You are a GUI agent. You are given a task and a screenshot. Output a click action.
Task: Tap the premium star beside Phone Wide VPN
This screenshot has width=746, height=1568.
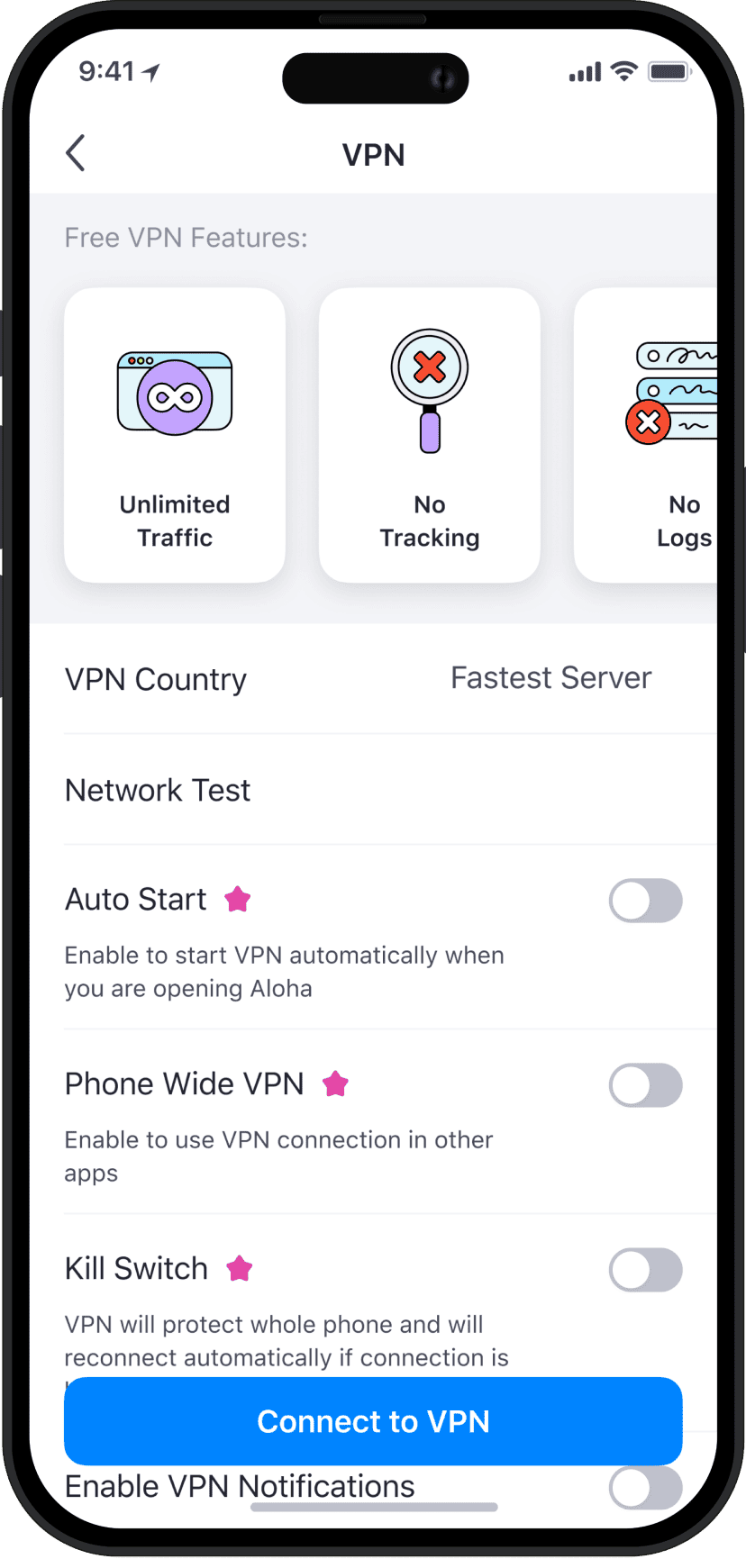(x=335, y=1084)
